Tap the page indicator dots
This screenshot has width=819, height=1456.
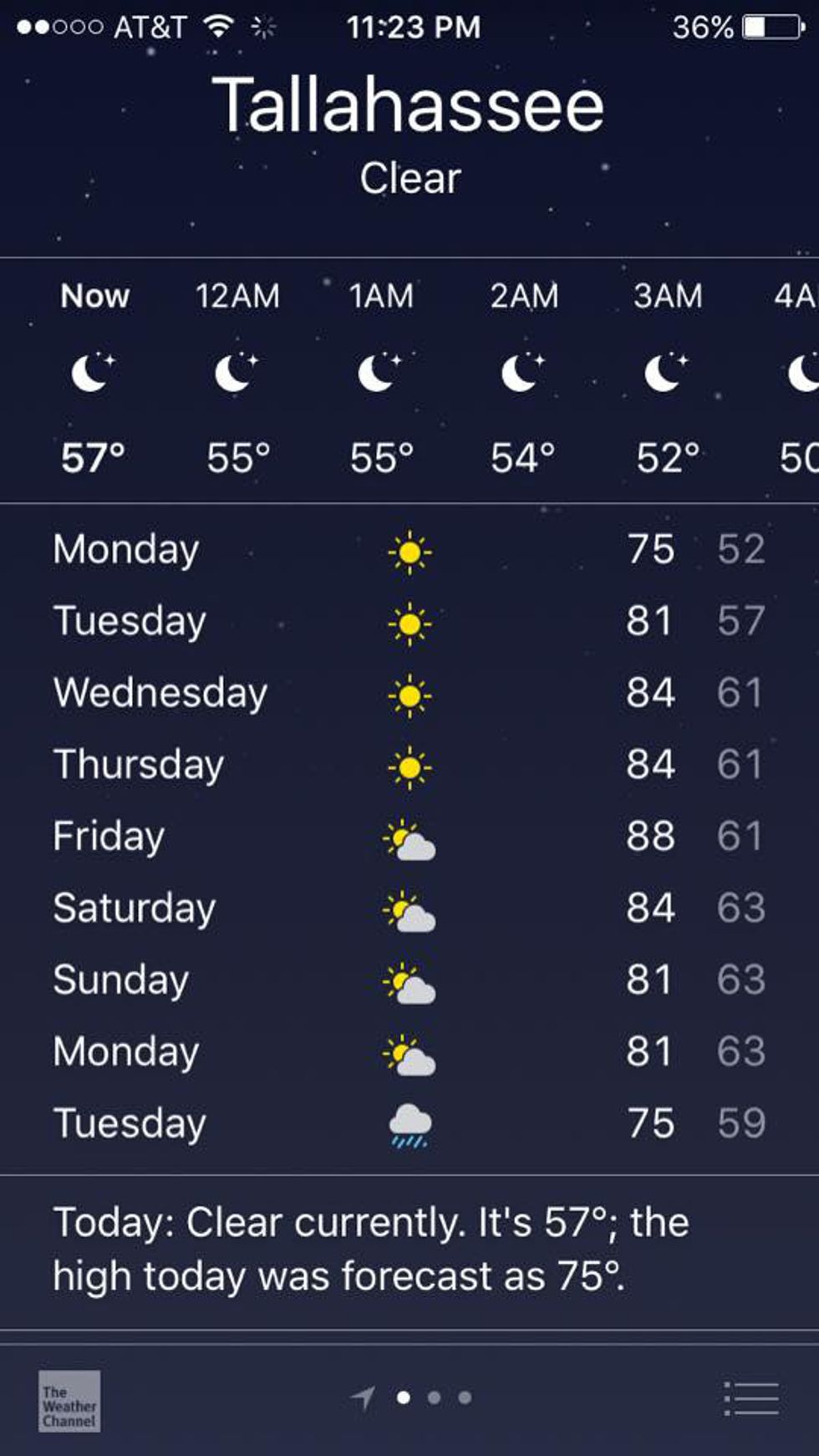(x=434, y=1397)
